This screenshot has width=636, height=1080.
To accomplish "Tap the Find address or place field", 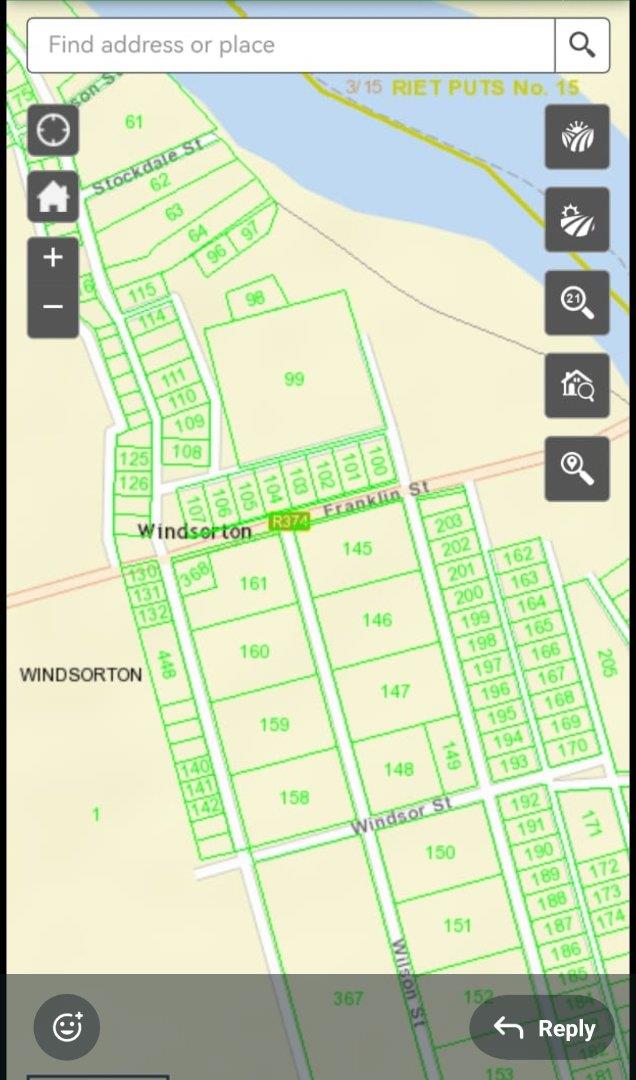I will tap(290, 45).
